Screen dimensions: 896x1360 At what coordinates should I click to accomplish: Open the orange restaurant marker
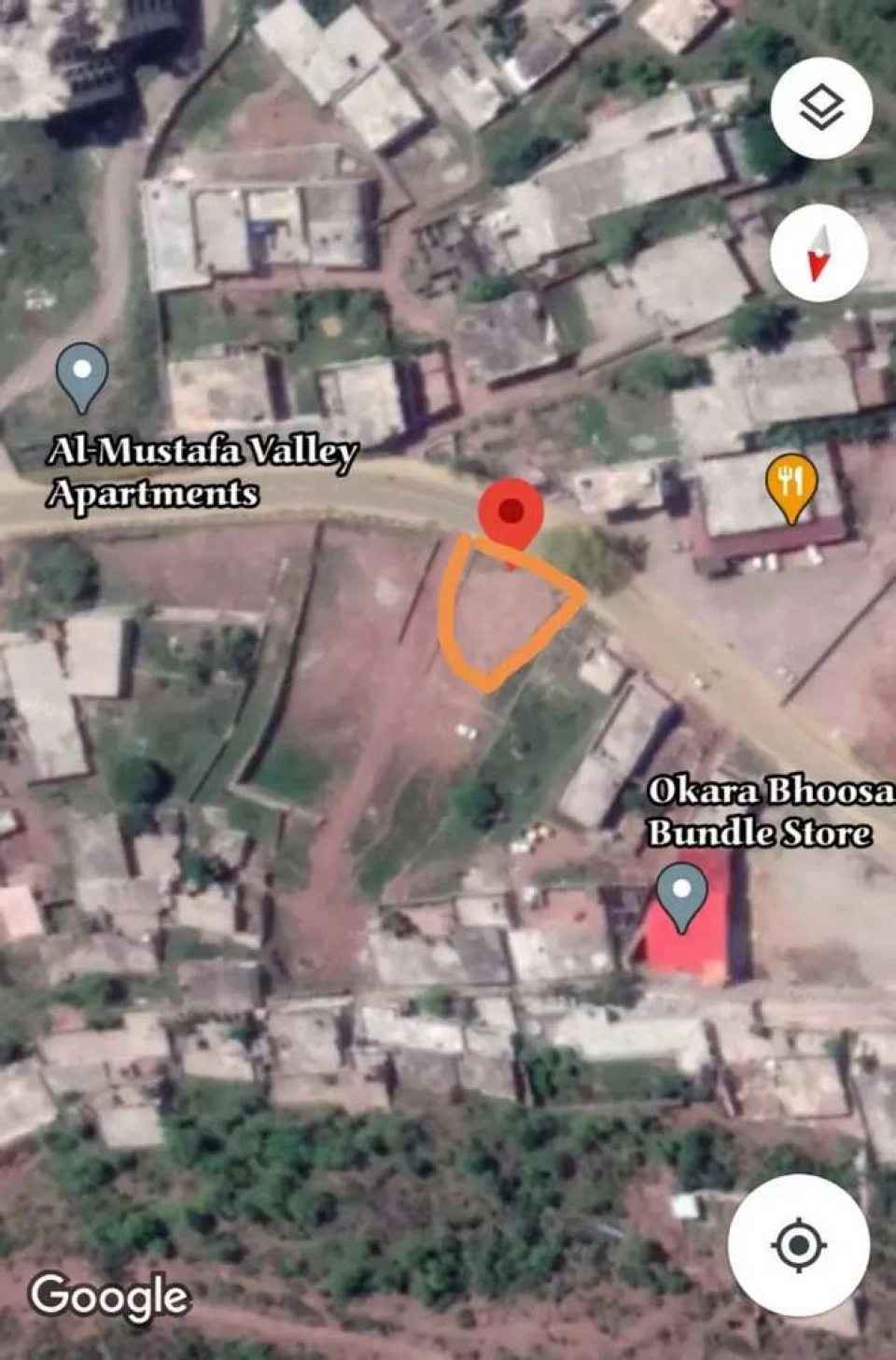[x=791, y=485]
